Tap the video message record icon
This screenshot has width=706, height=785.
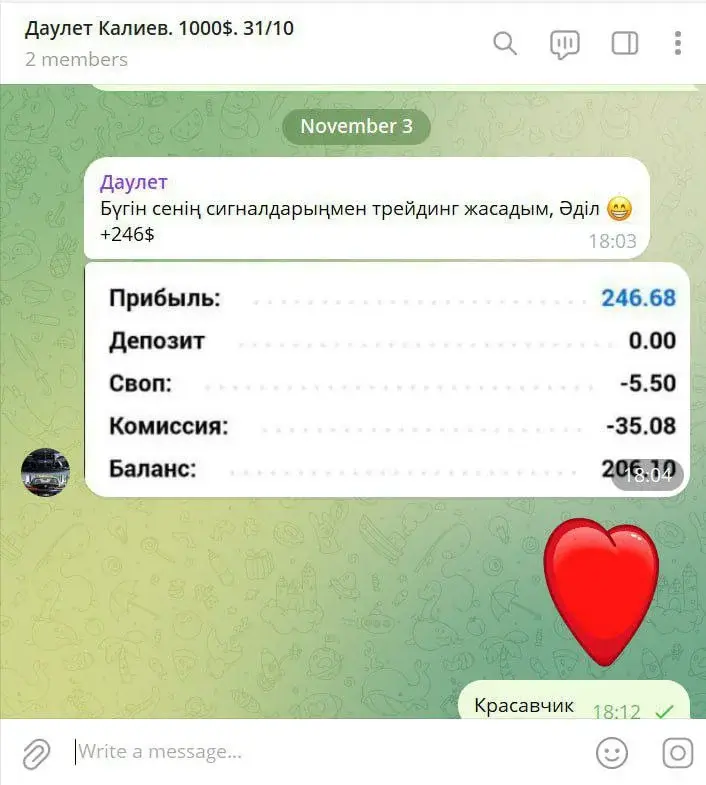(677, 752)
